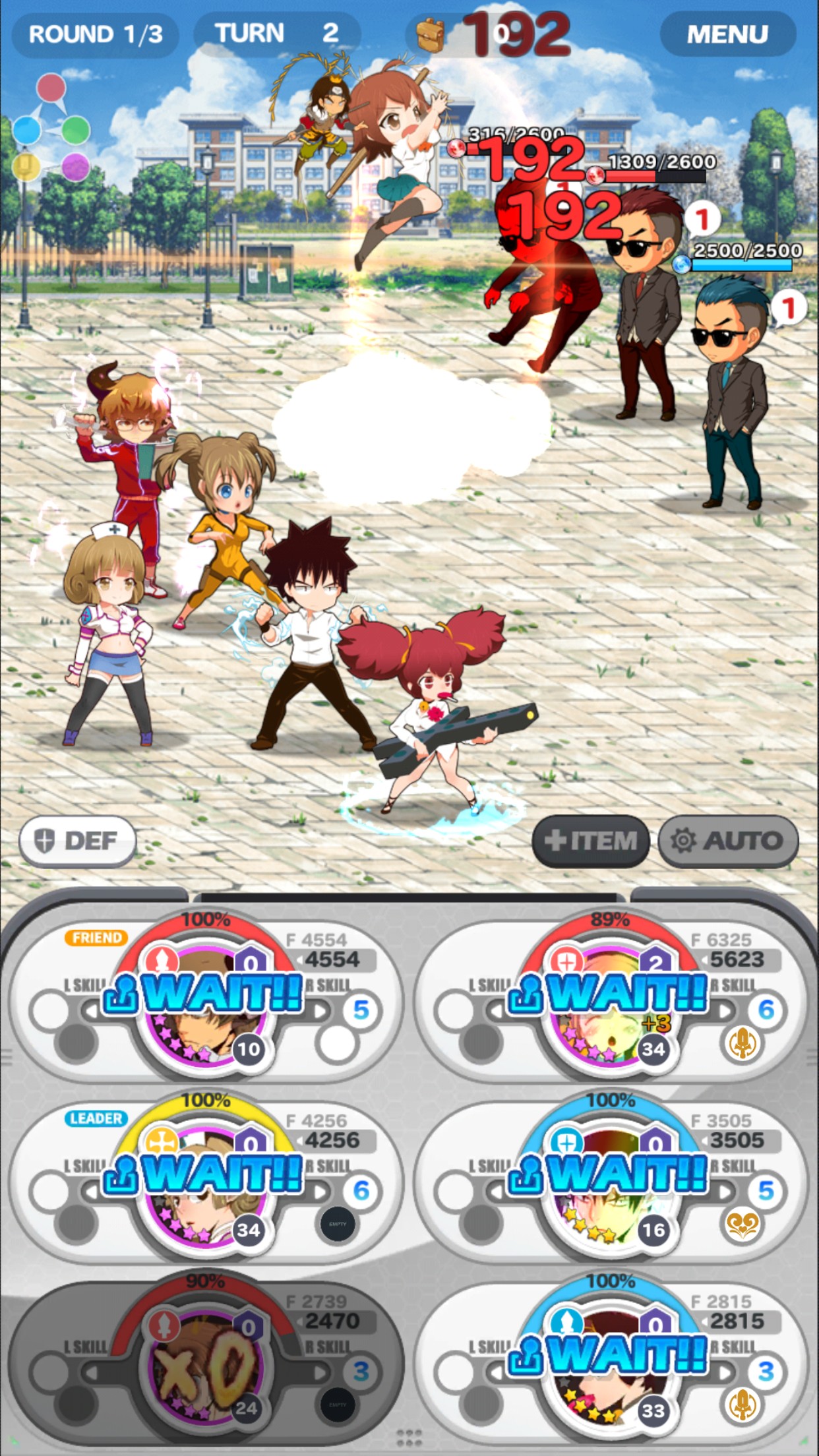This screenshot has height=1456, width=819.
Task: Open the MENU button
Action: 727,34
